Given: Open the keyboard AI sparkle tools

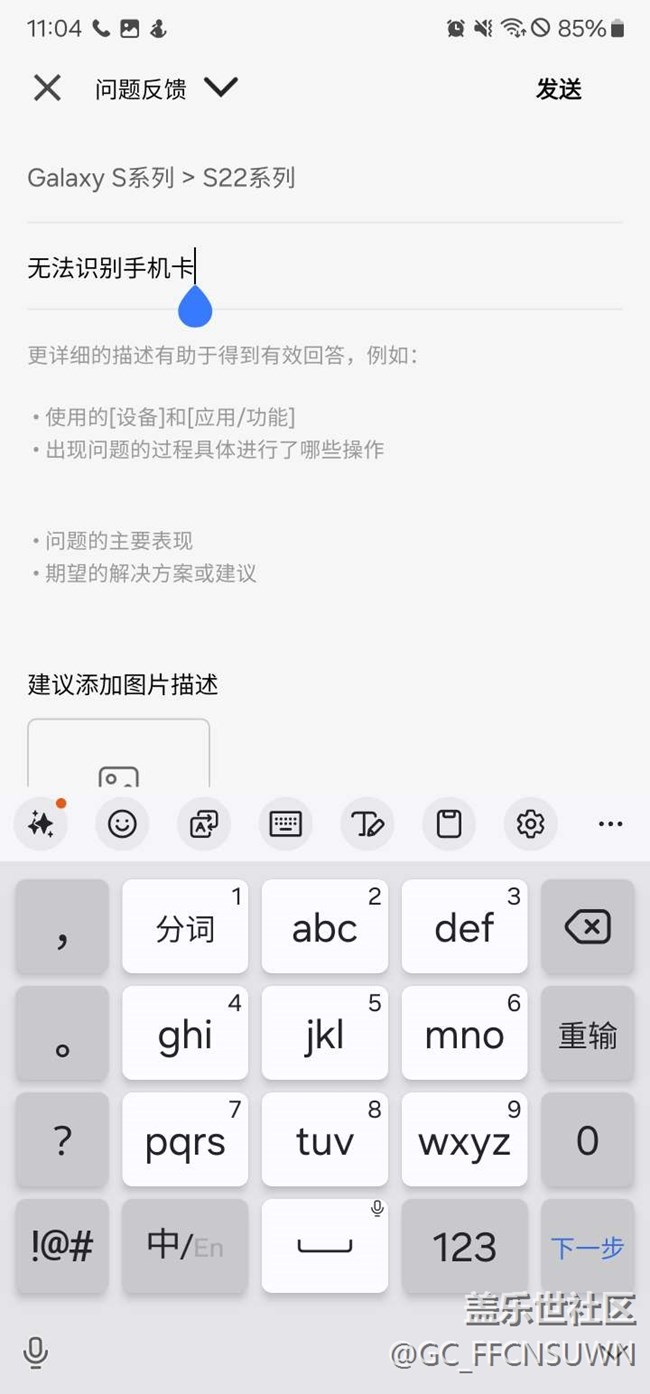Looking at the screenshot, I should tap(41, 824).
